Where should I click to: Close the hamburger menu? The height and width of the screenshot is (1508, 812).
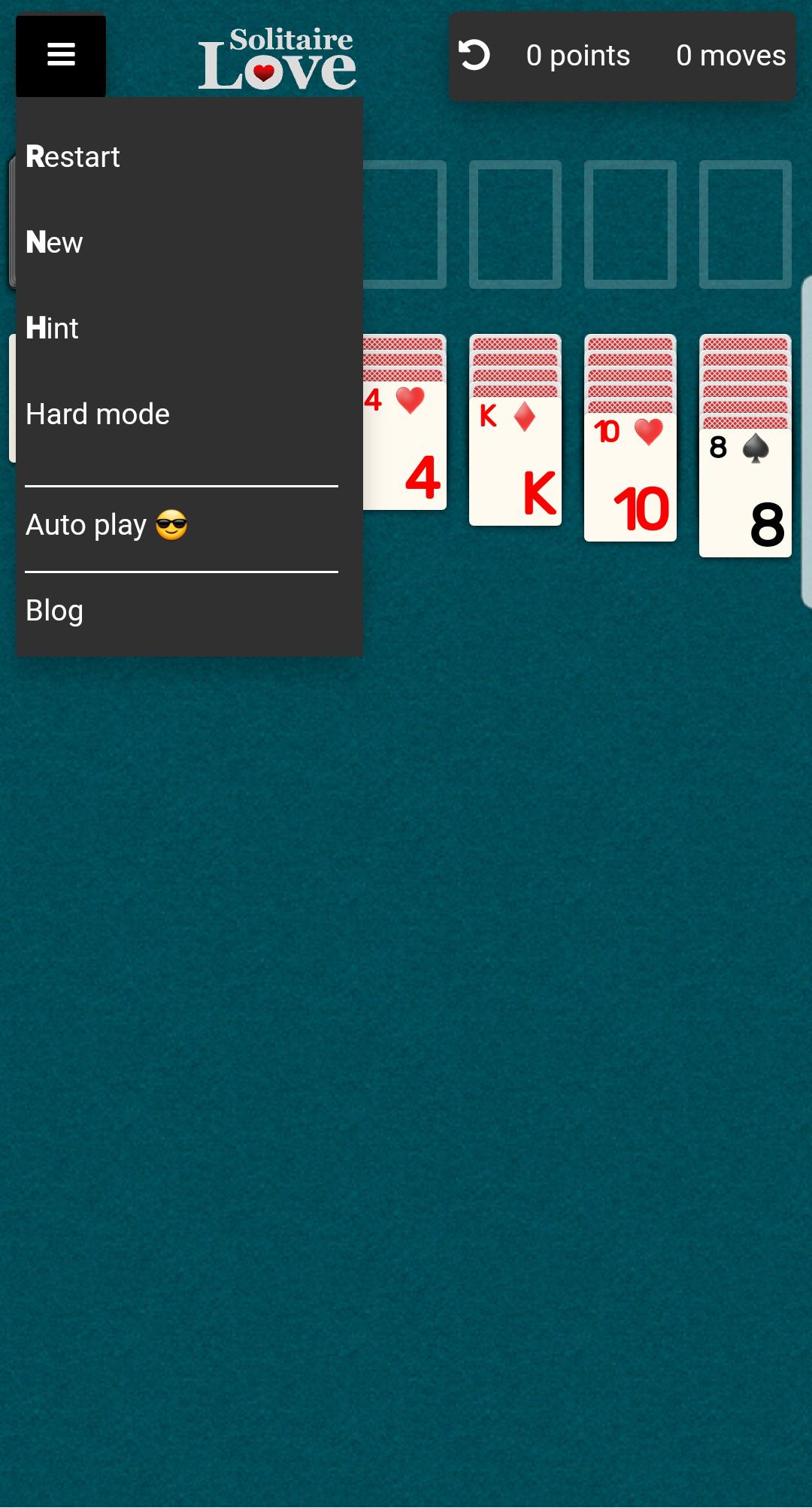(61, 55)
